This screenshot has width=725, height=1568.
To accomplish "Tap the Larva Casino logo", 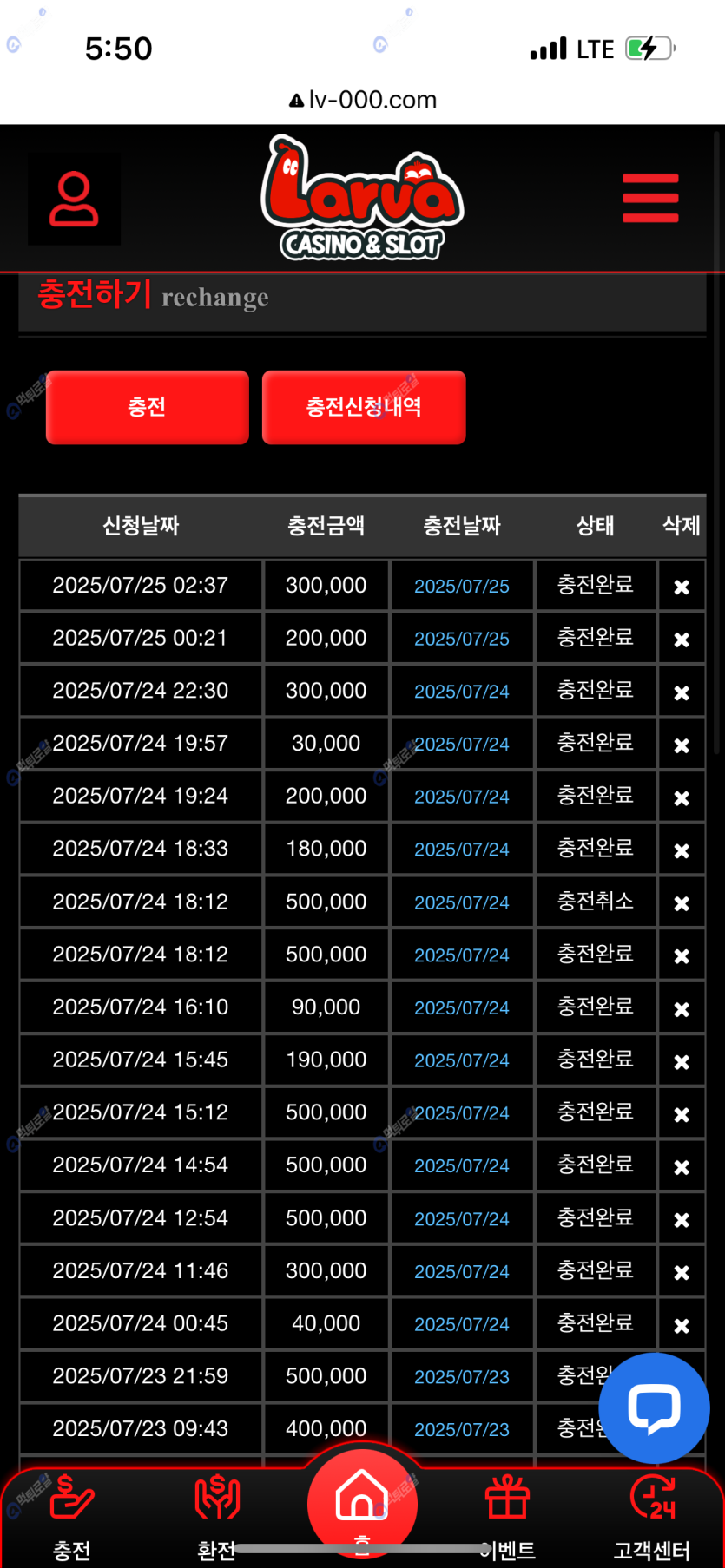I will tap(362, 198).
